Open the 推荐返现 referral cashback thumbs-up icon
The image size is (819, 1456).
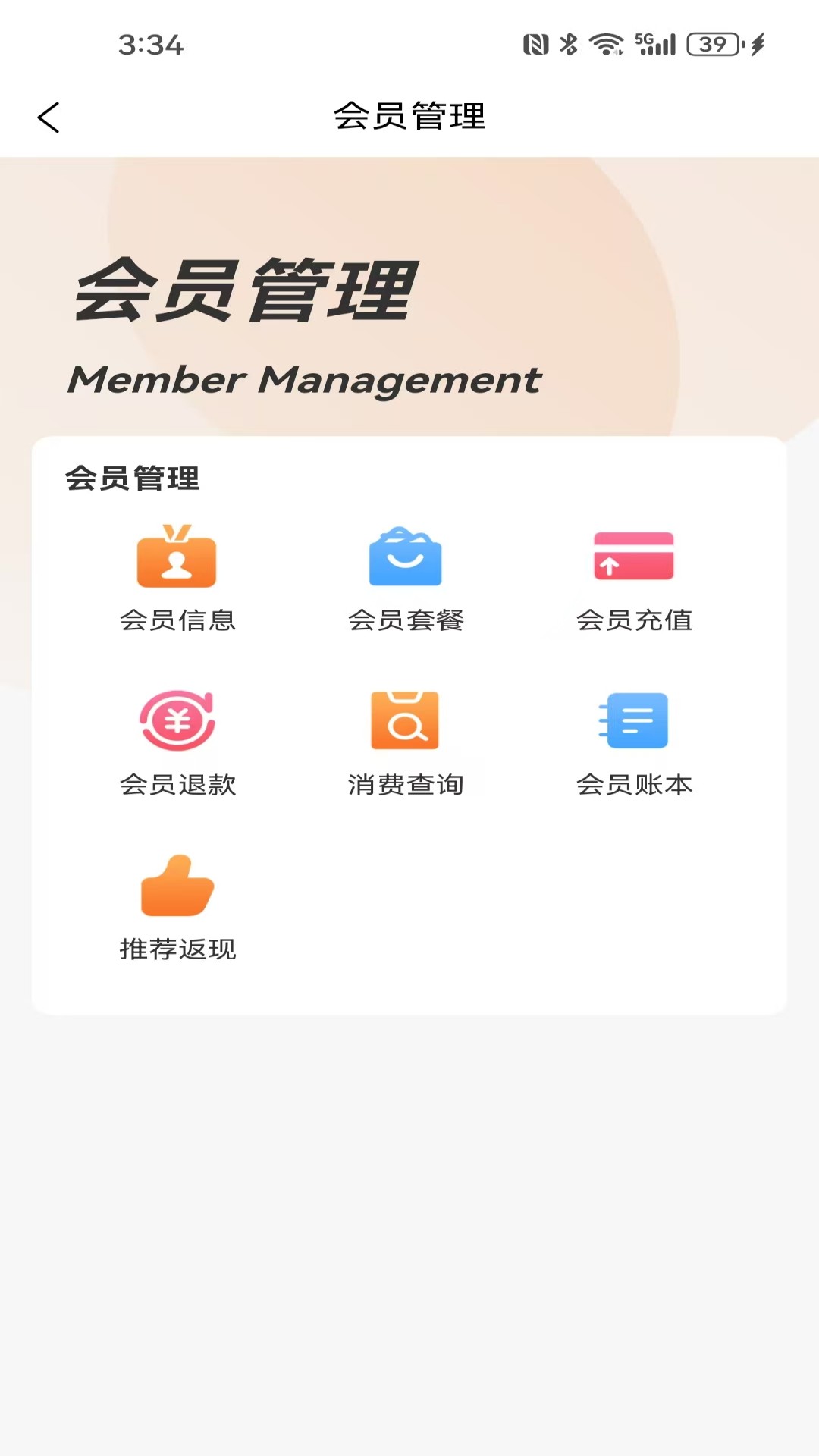click(x=177, y=883)
